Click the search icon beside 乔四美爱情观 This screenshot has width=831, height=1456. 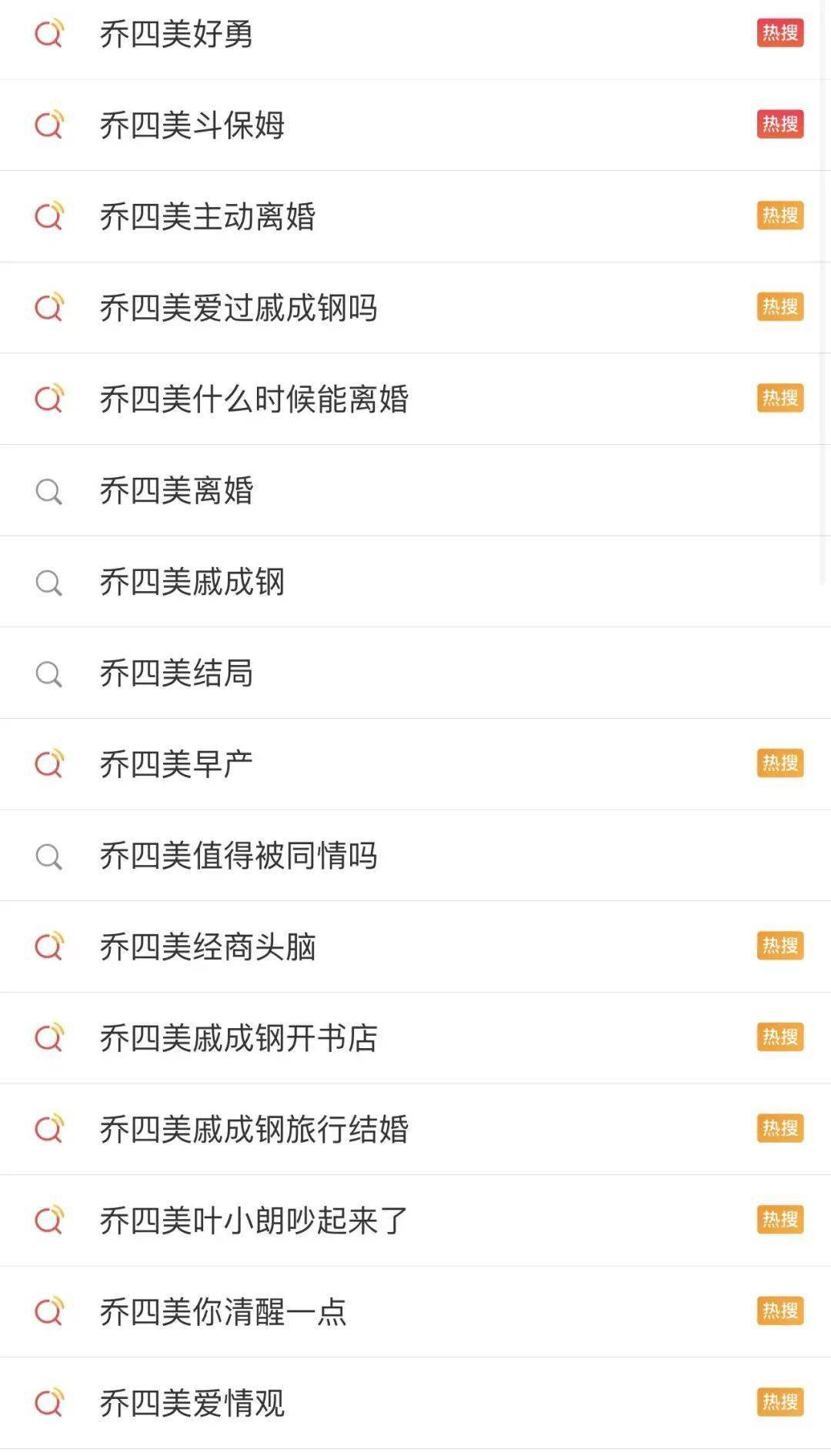click(48, 1402)
